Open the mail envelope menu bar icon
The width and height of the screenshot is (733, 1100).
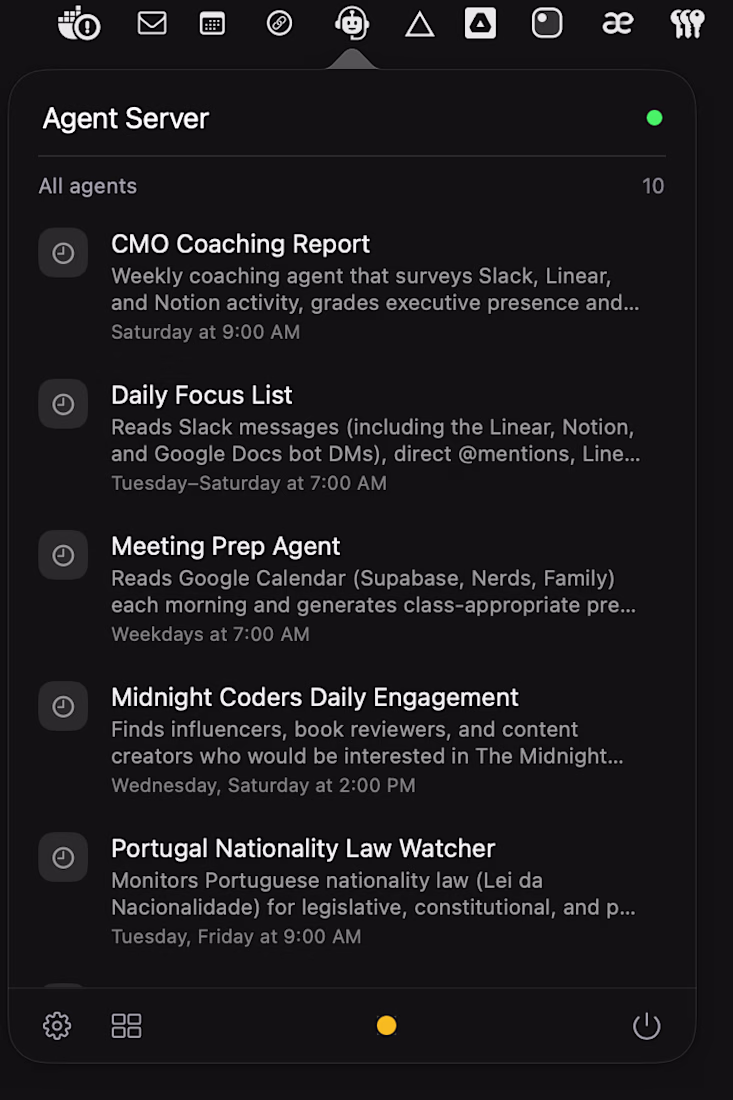(152, 23)
